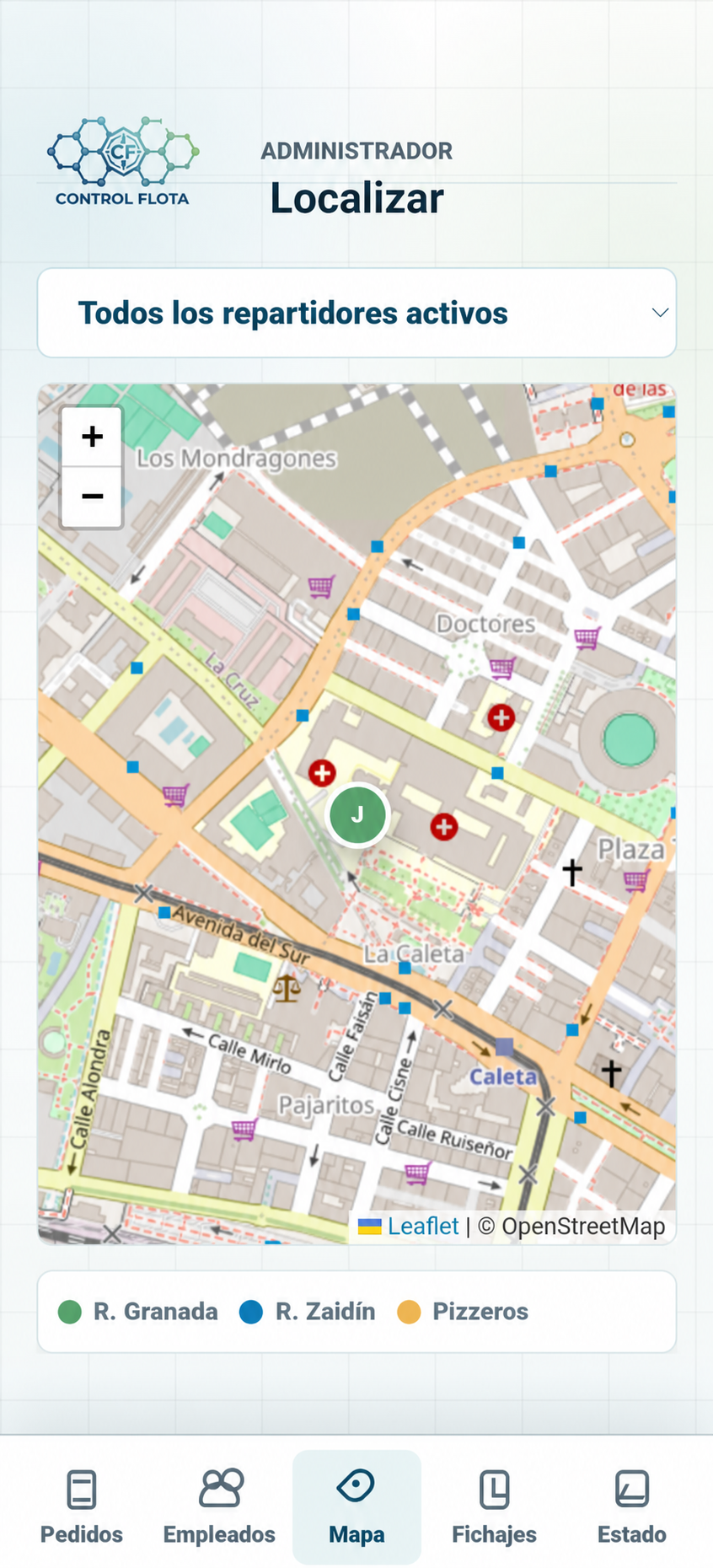The image size is (713, 1568).
Task: Zoom in on the map
Action: (92, 437)
